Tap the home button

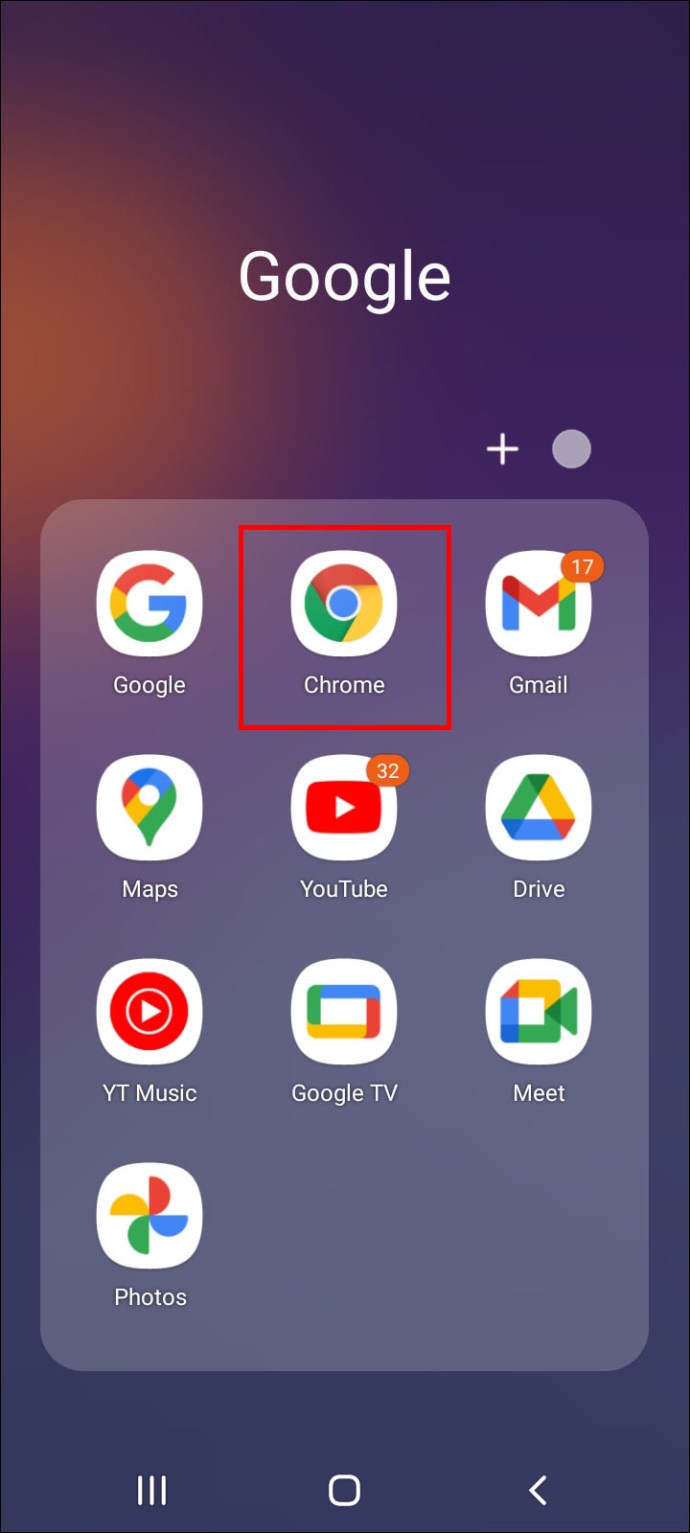click(344, 1490)
